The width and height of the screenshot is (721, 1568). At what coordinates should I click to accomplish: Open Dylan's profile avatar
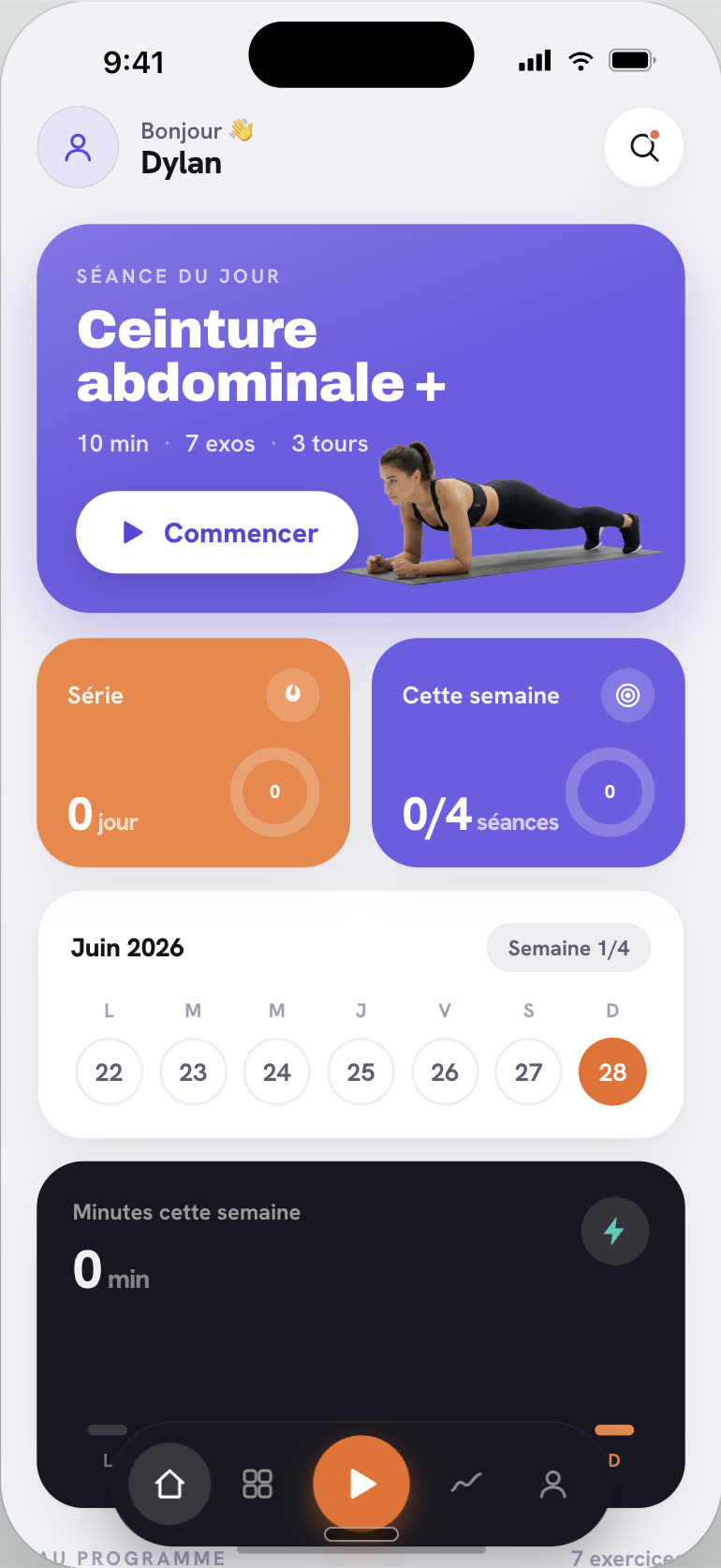(78, 147)
